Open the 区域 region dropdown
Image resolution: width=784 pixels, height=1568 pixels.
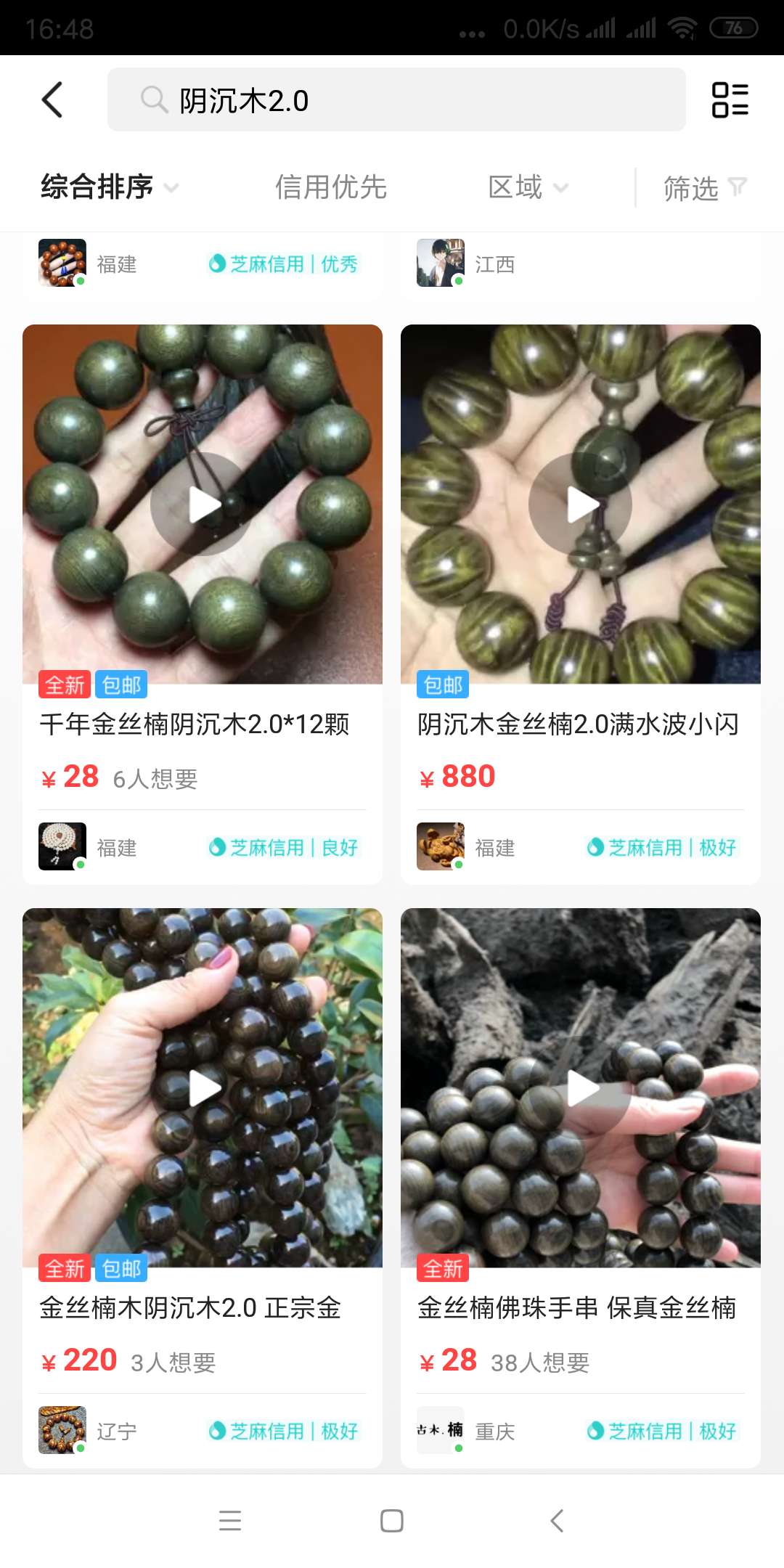[527, 187]
